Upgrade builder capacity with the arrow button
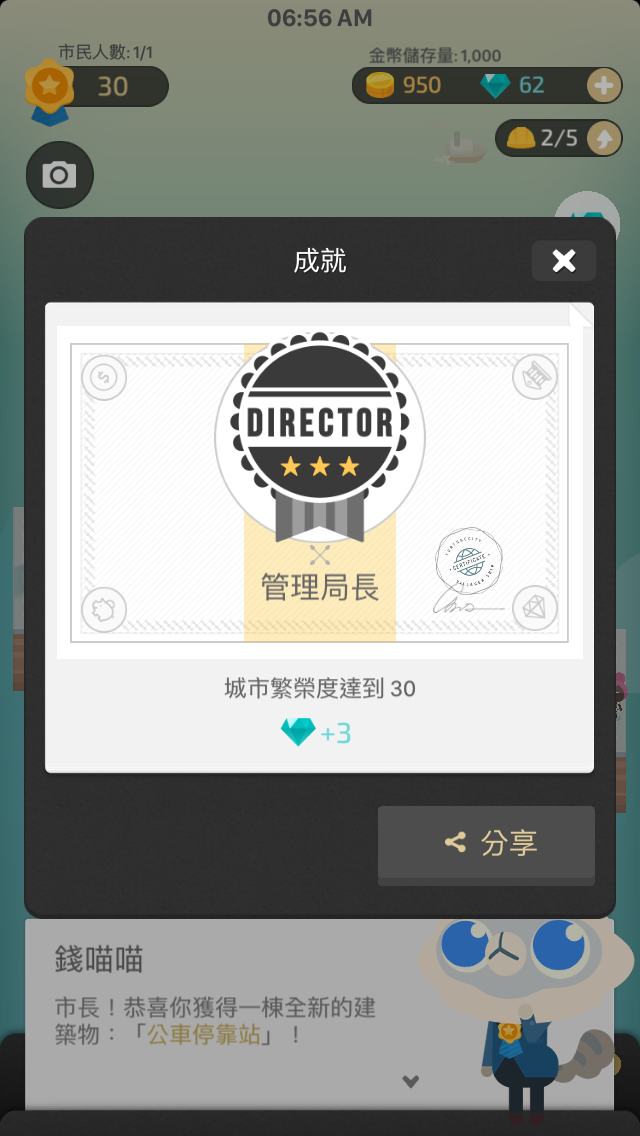640x1136 pixels. pyautogui.click(x=604, y=138)
